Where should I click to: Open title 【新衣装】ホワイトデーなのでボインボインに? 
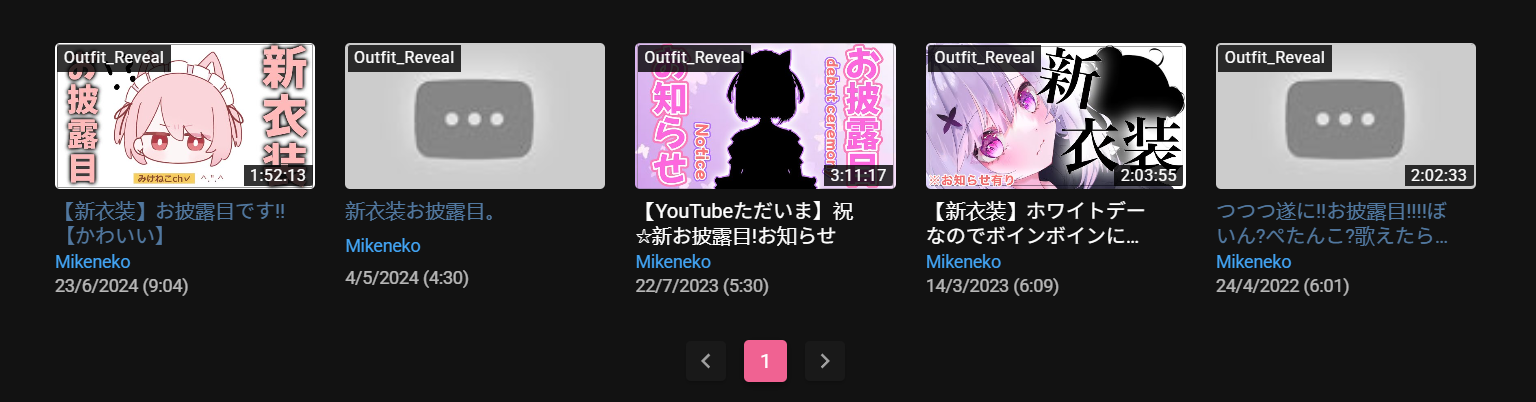coord(1035,224)
